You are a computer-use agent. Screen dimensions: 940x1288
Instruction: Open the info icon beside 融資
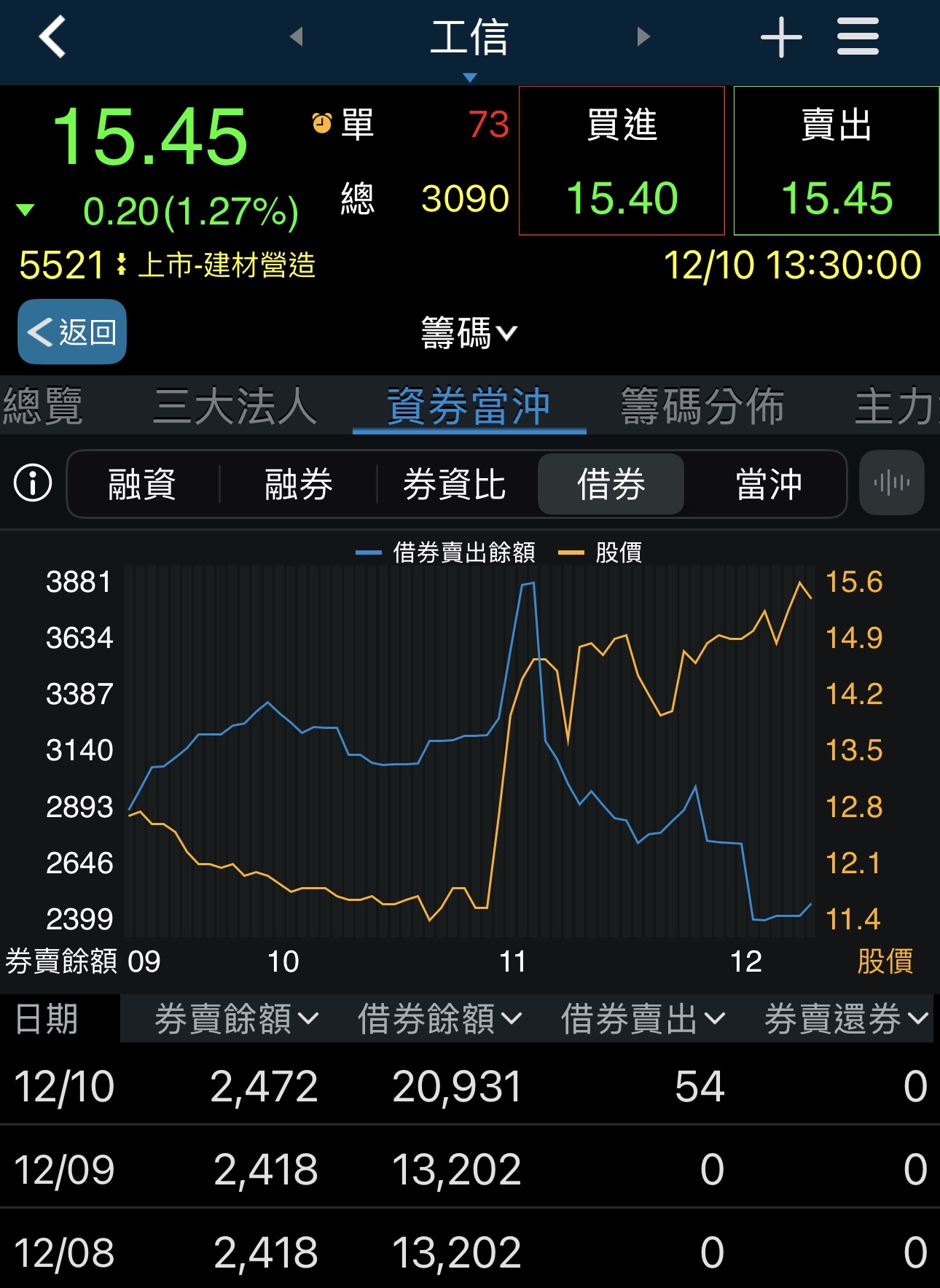coord(34,483)
